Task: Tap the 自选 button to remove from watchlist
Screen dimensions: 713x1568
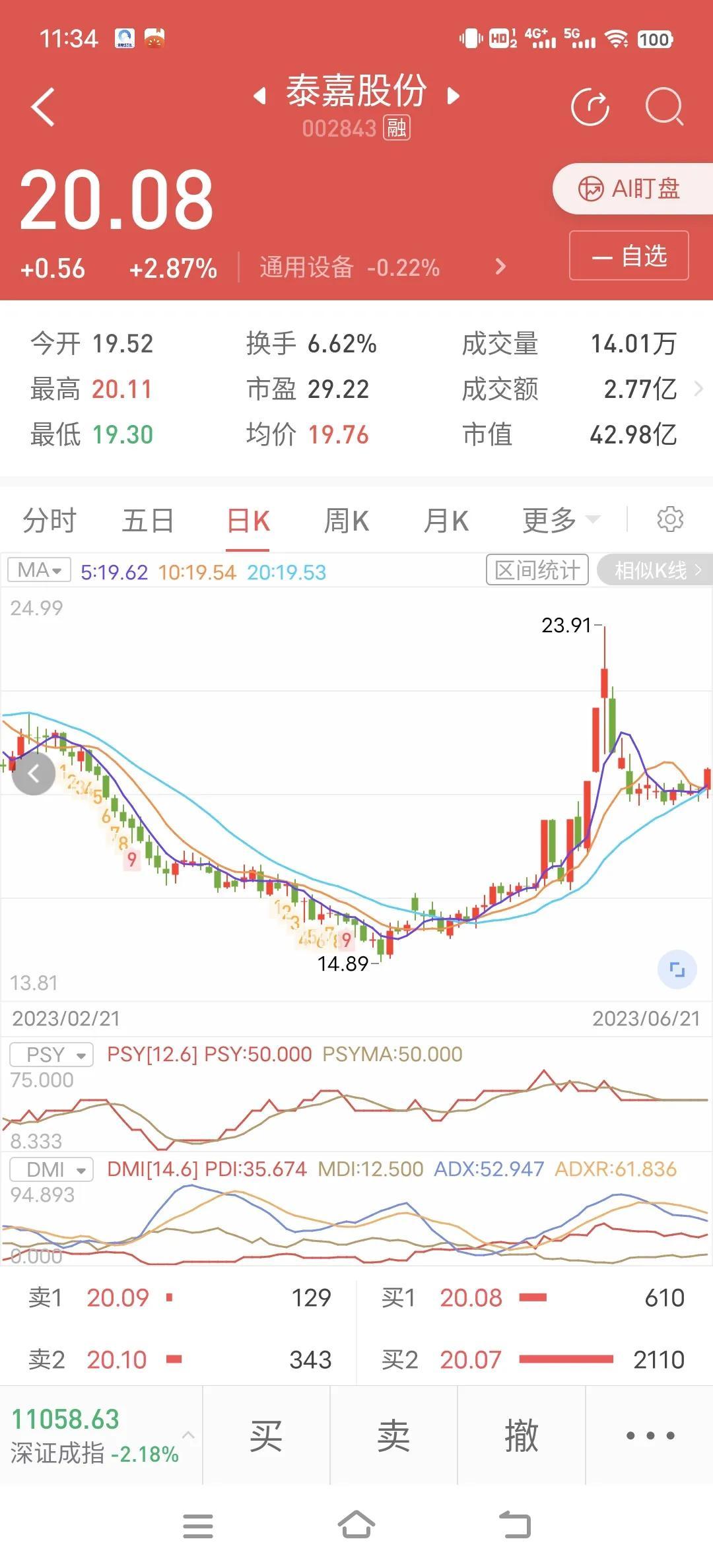Action: (629, 255)
